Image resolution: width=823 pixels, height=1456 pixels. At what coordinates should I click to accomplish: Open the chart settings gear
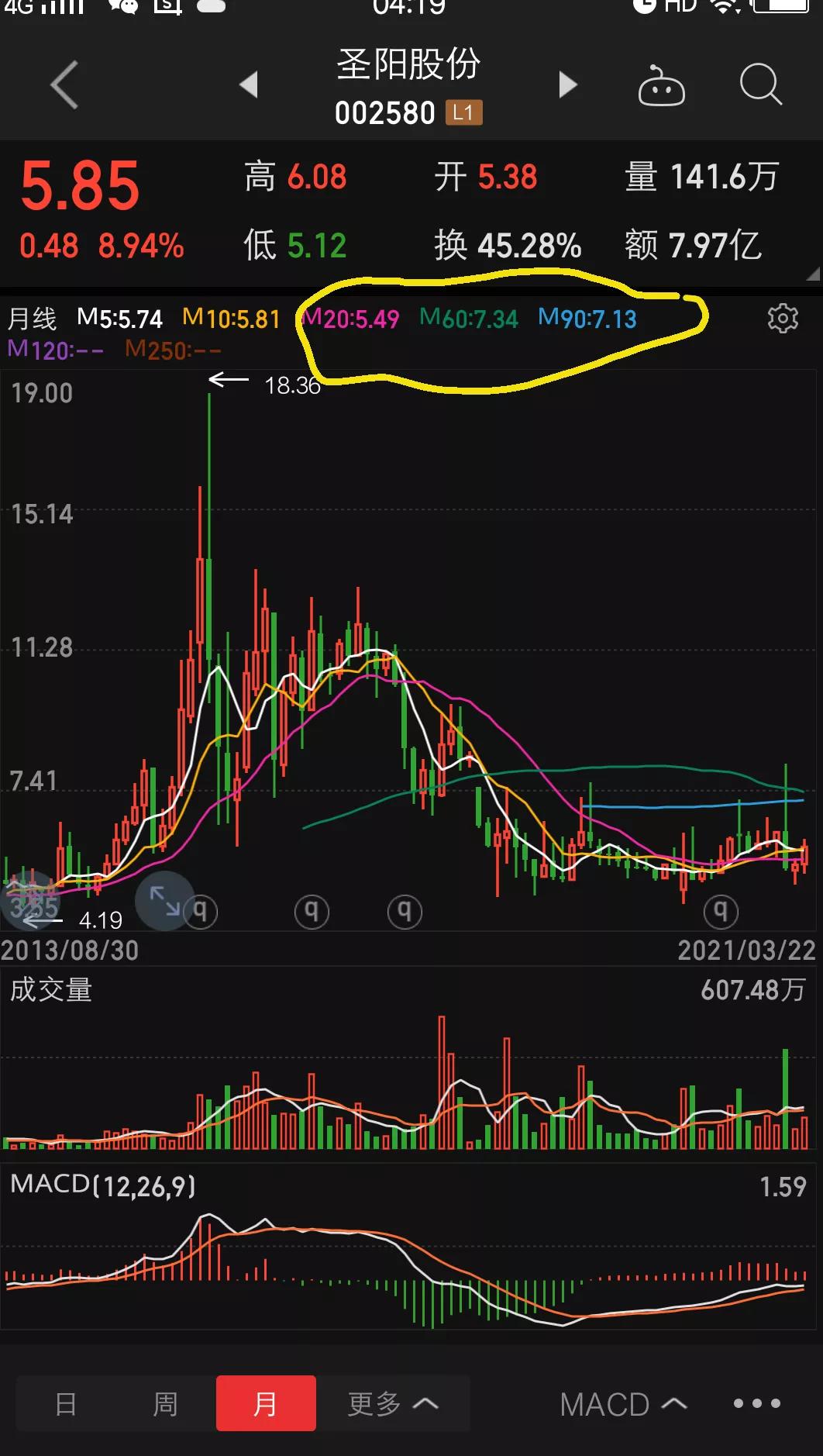(x=783, y=318)
